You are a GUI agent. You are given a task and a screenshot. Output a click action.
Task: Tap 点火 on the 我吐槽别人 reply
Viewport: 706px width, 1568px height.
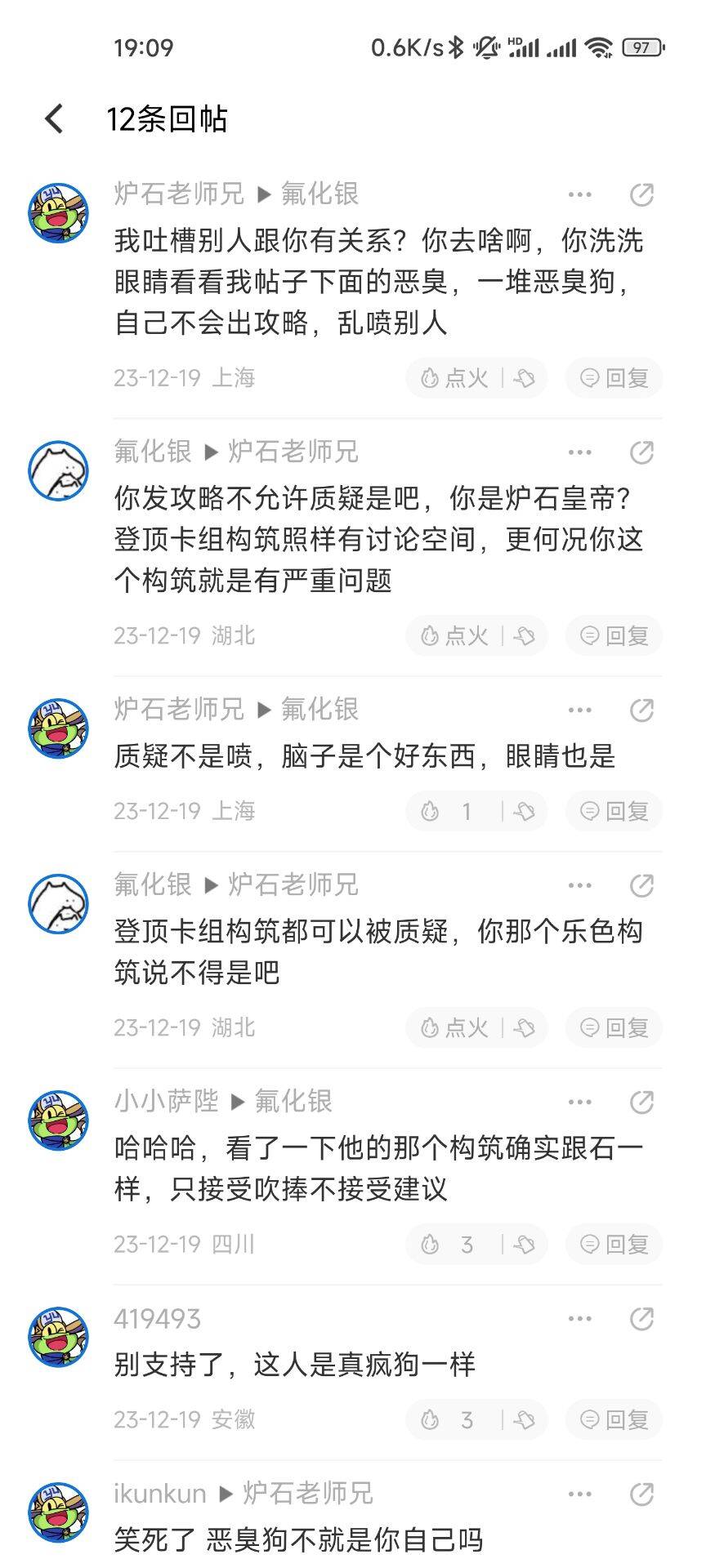click(454, 378)
